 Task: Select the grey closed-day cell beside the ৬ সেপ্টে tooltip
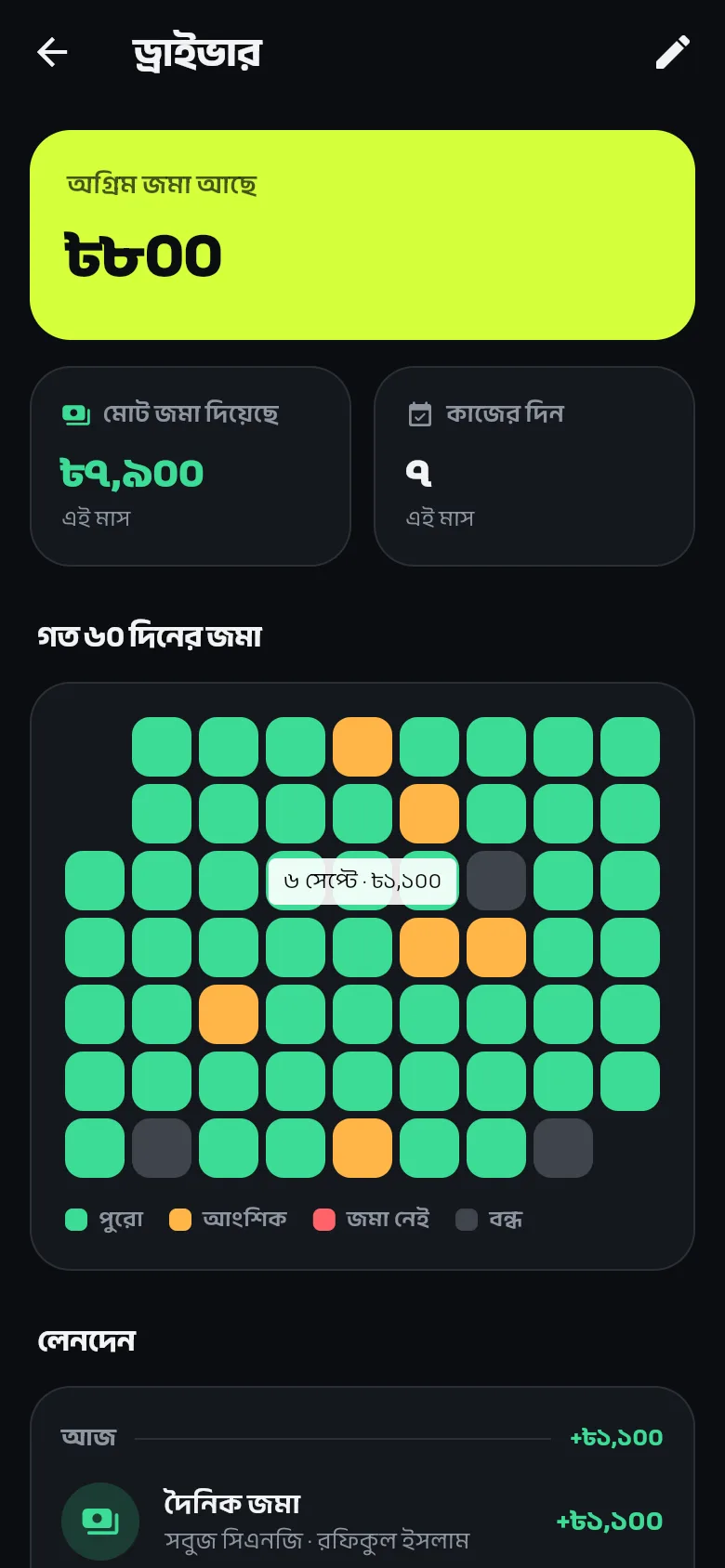[496, 881]
